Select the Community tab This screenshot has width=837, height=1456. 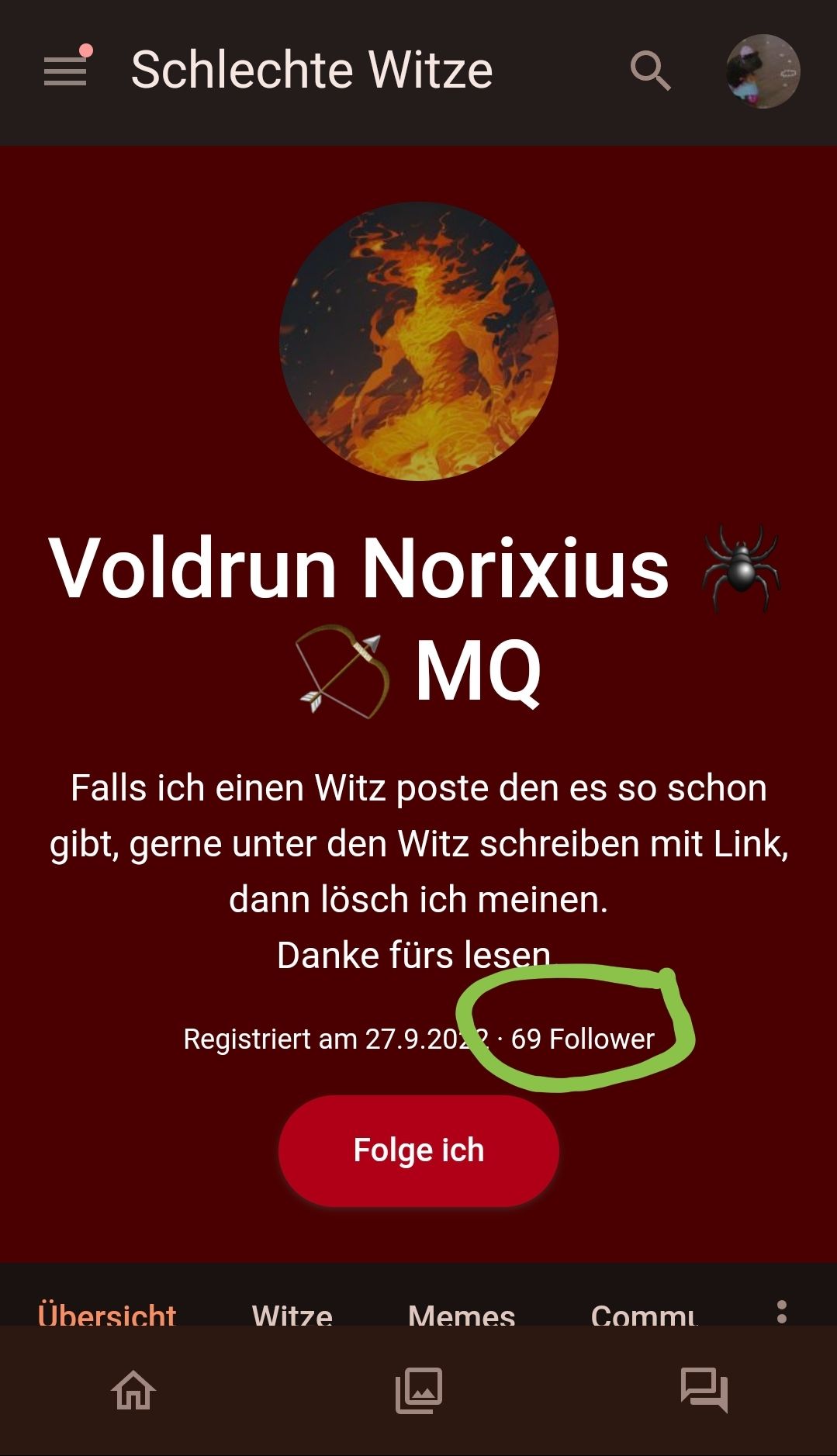tap(644, 1313)
